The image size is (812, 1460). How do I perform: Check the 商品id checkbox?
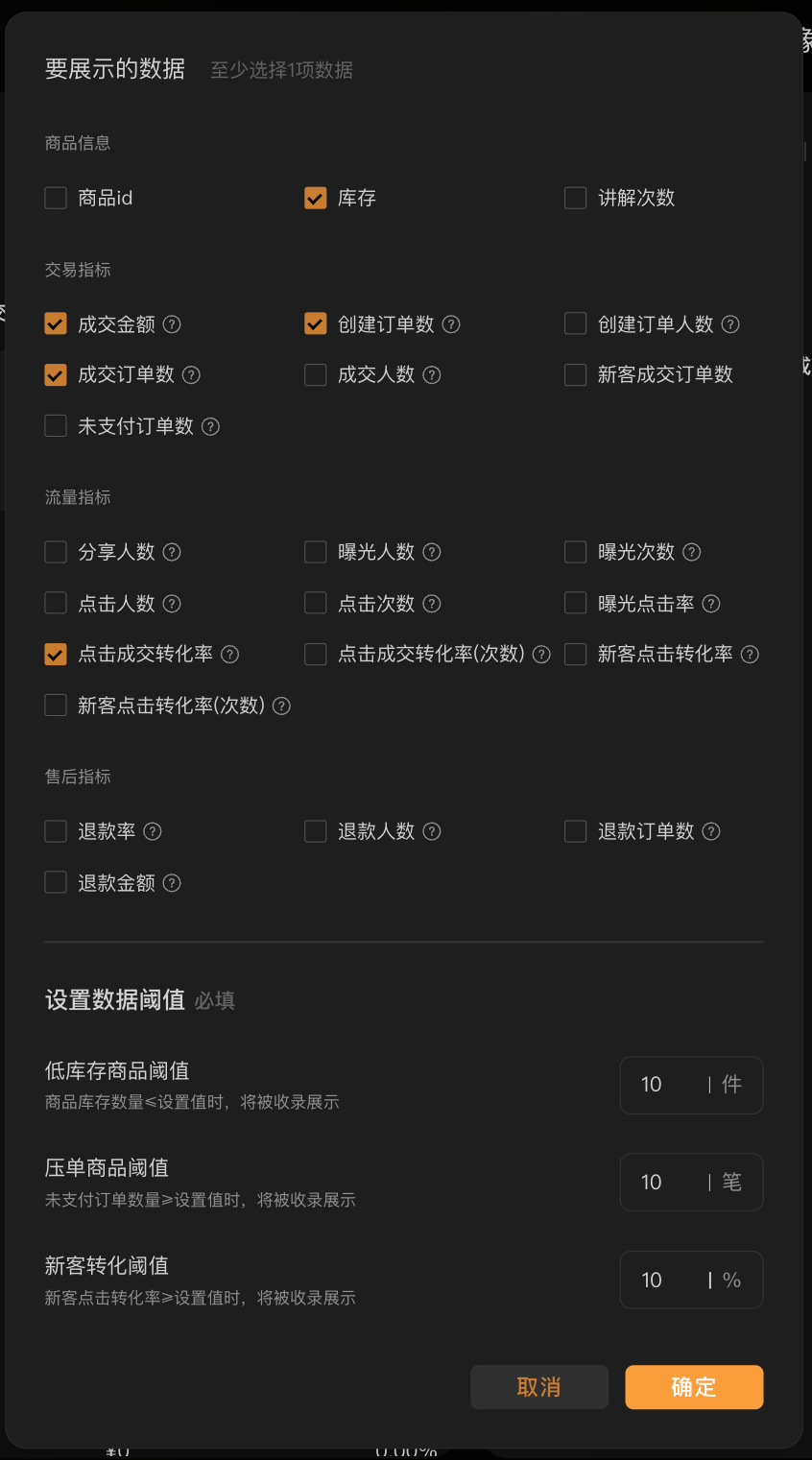coord(56,199)
